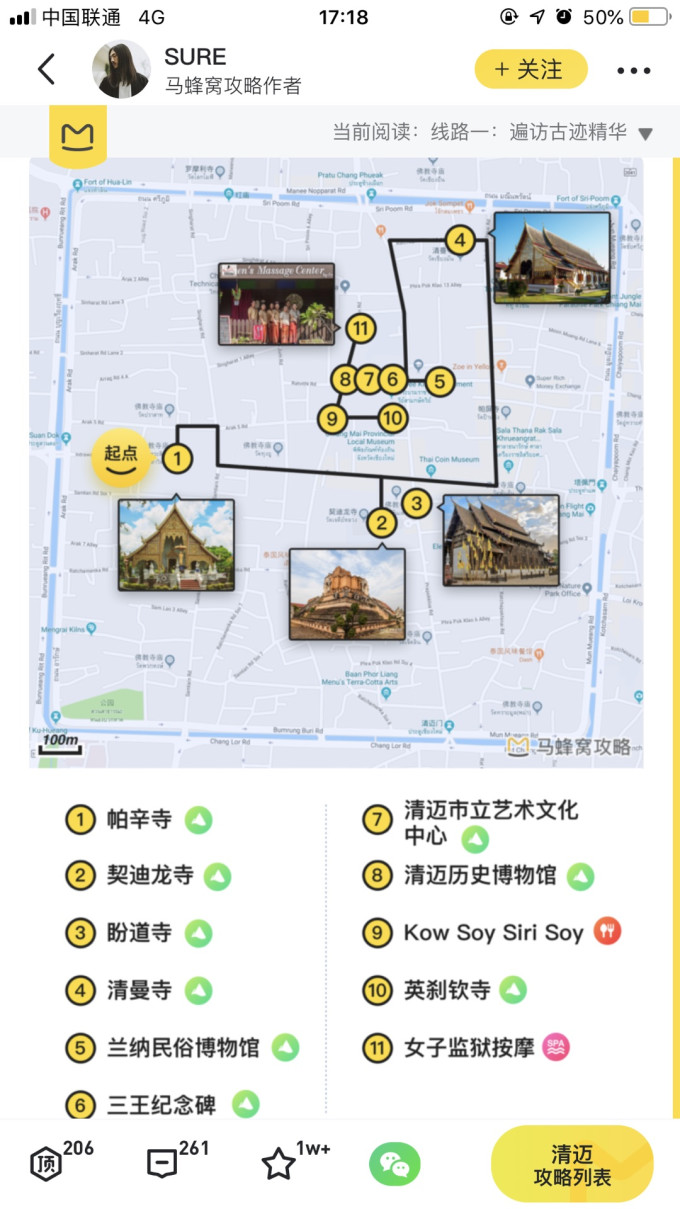Open the Kow Soy Siri Soy restaurant entry
This screenshot has height=1209, width=680.
click(492, 933)
